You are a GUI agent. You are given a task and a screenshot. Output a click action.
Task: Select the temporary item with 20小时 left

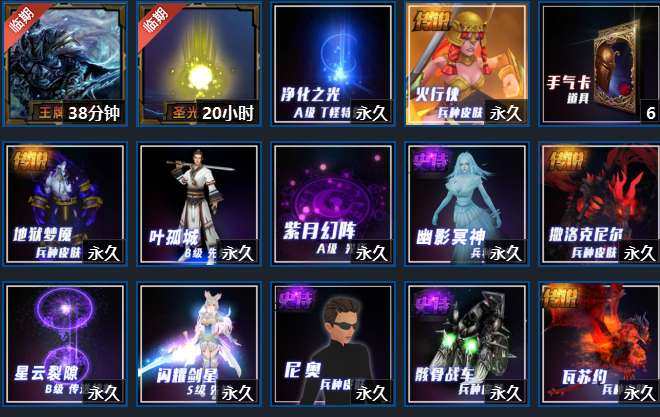[199, 63]
